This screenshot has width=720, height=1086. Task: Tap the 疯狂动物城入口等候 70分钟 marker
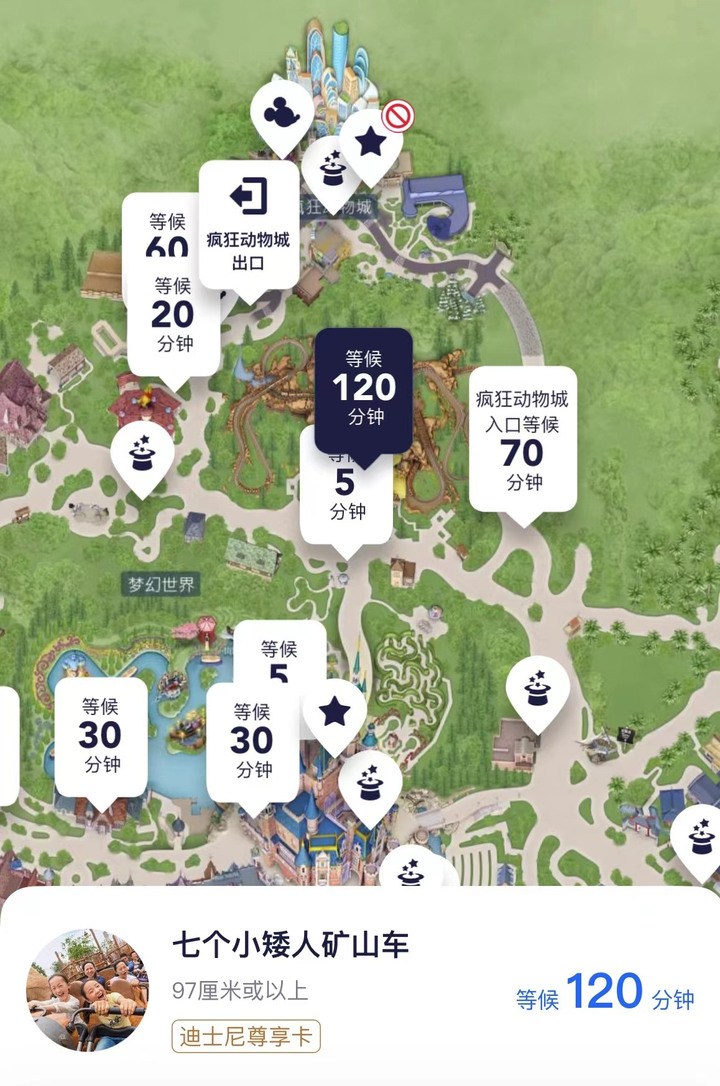click(x=523, y=440)
